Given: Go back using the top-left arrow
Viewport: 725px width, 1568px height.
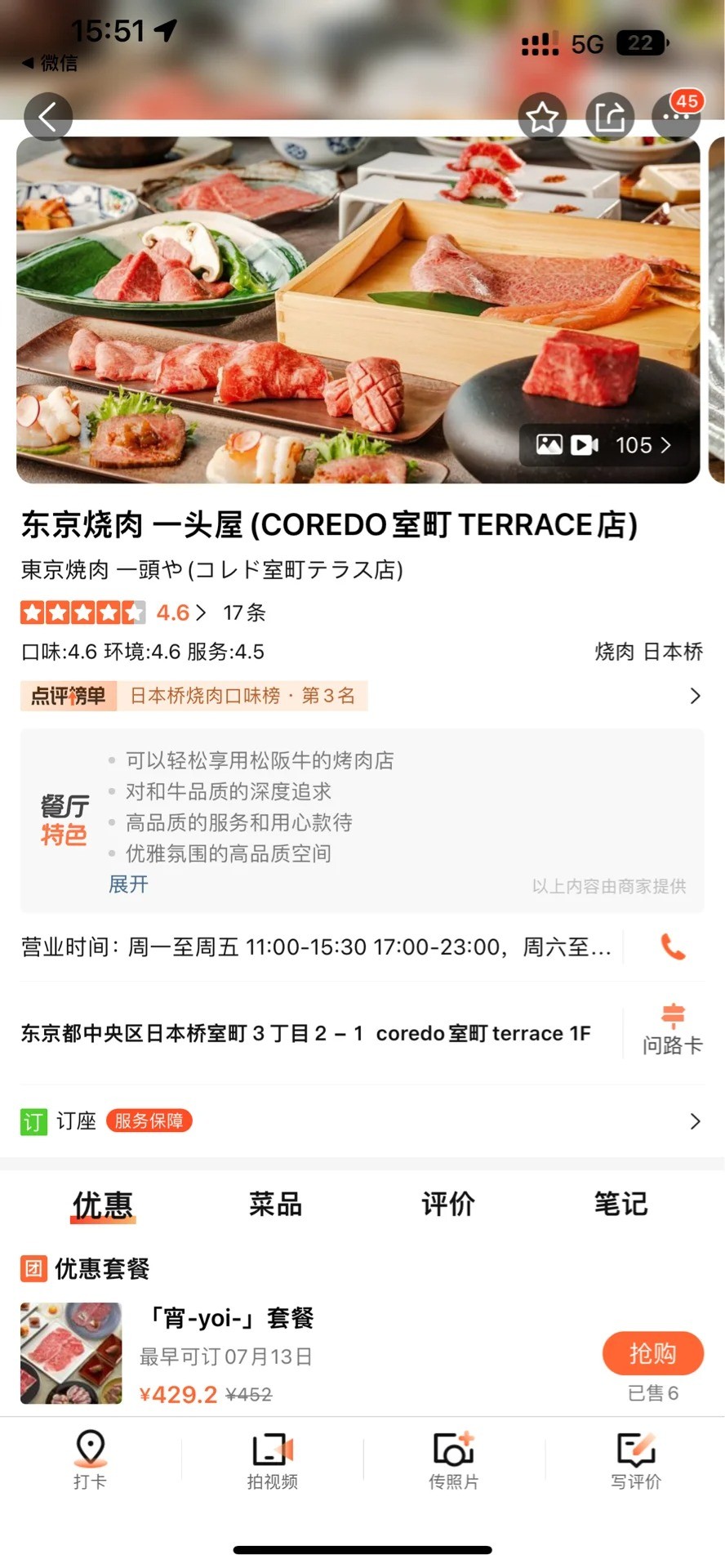Looking at the screenshot, I should coord(48,118).
